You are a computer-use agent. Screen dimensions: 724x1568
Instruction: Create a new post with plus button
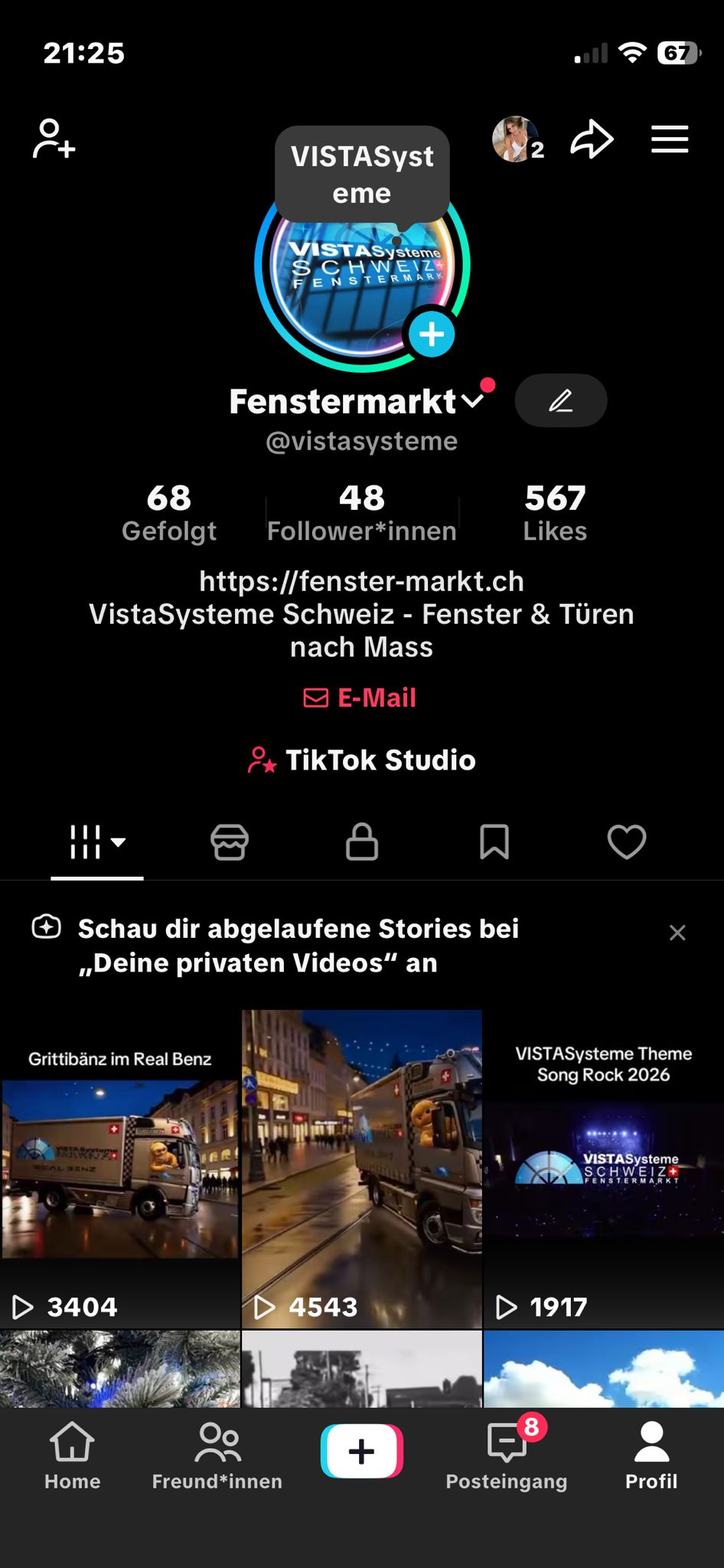[x=362, y=1451]
